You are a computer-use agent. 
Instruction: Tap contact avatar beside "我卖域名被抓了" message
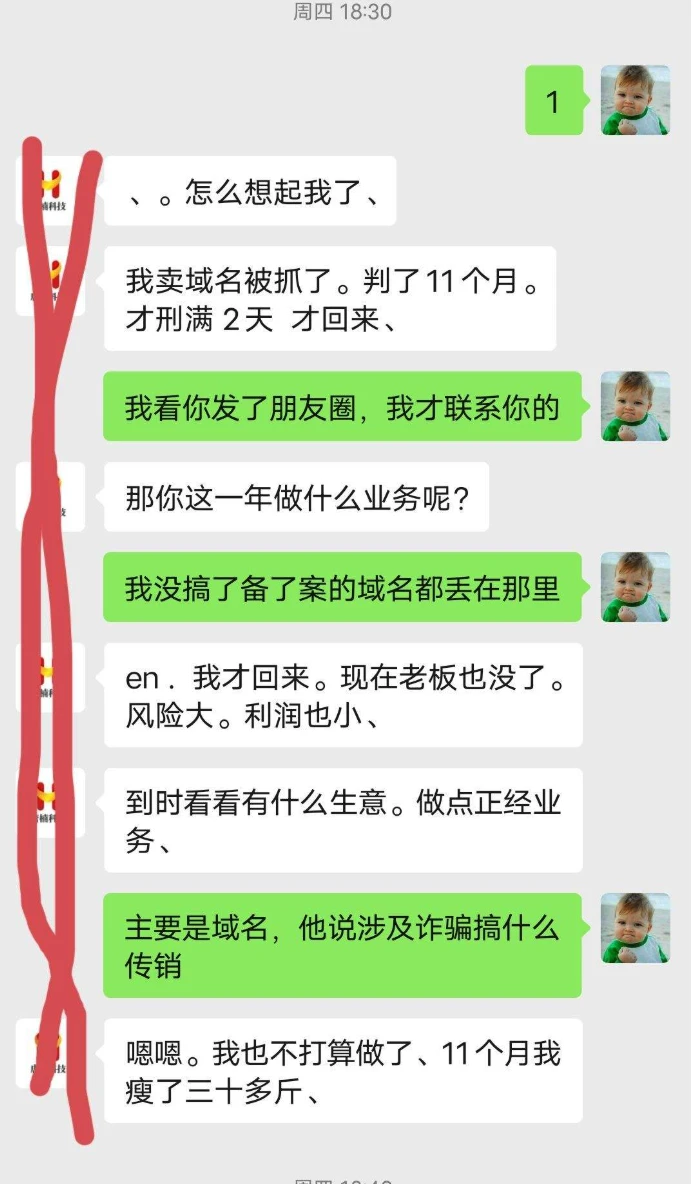tap(51, 281)
